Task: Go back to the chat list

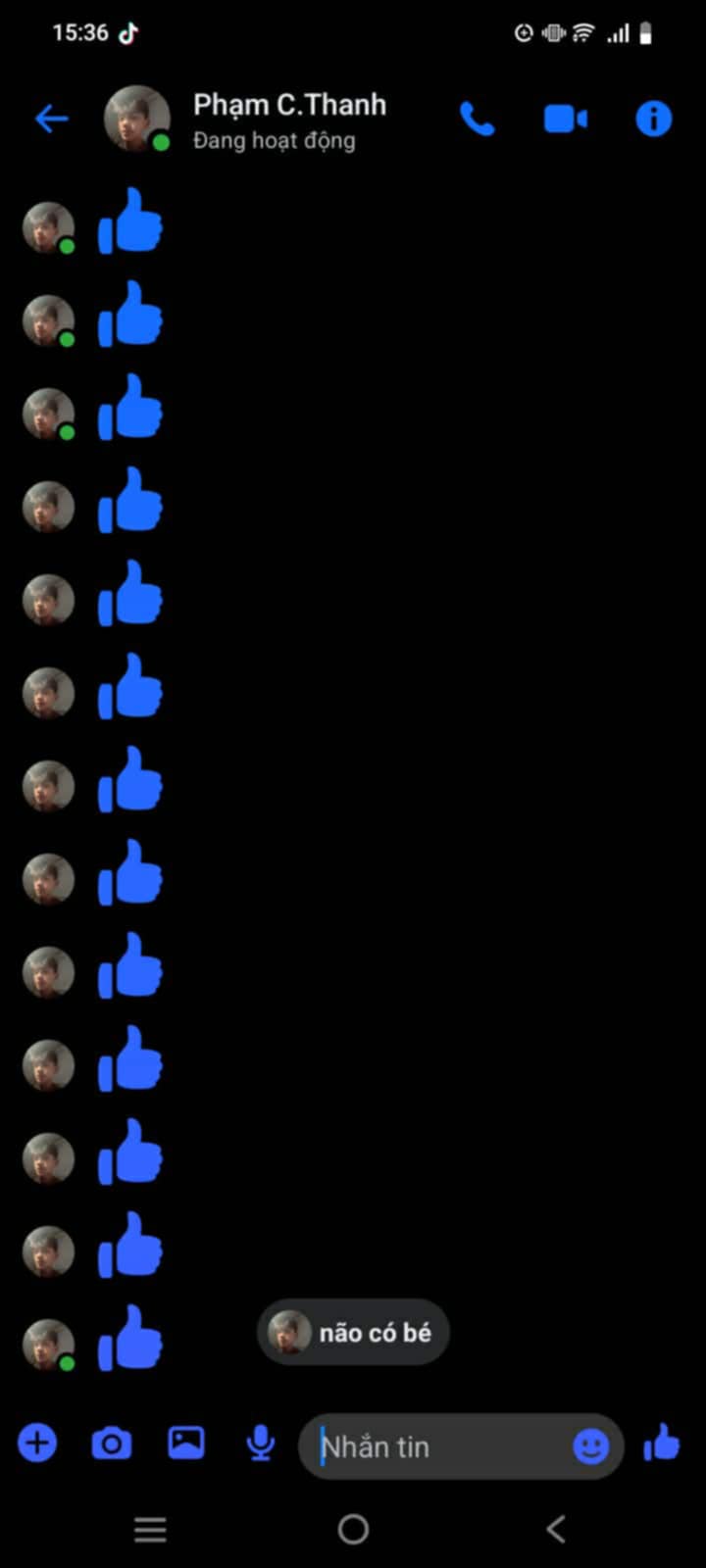Action: coord(51,120)
